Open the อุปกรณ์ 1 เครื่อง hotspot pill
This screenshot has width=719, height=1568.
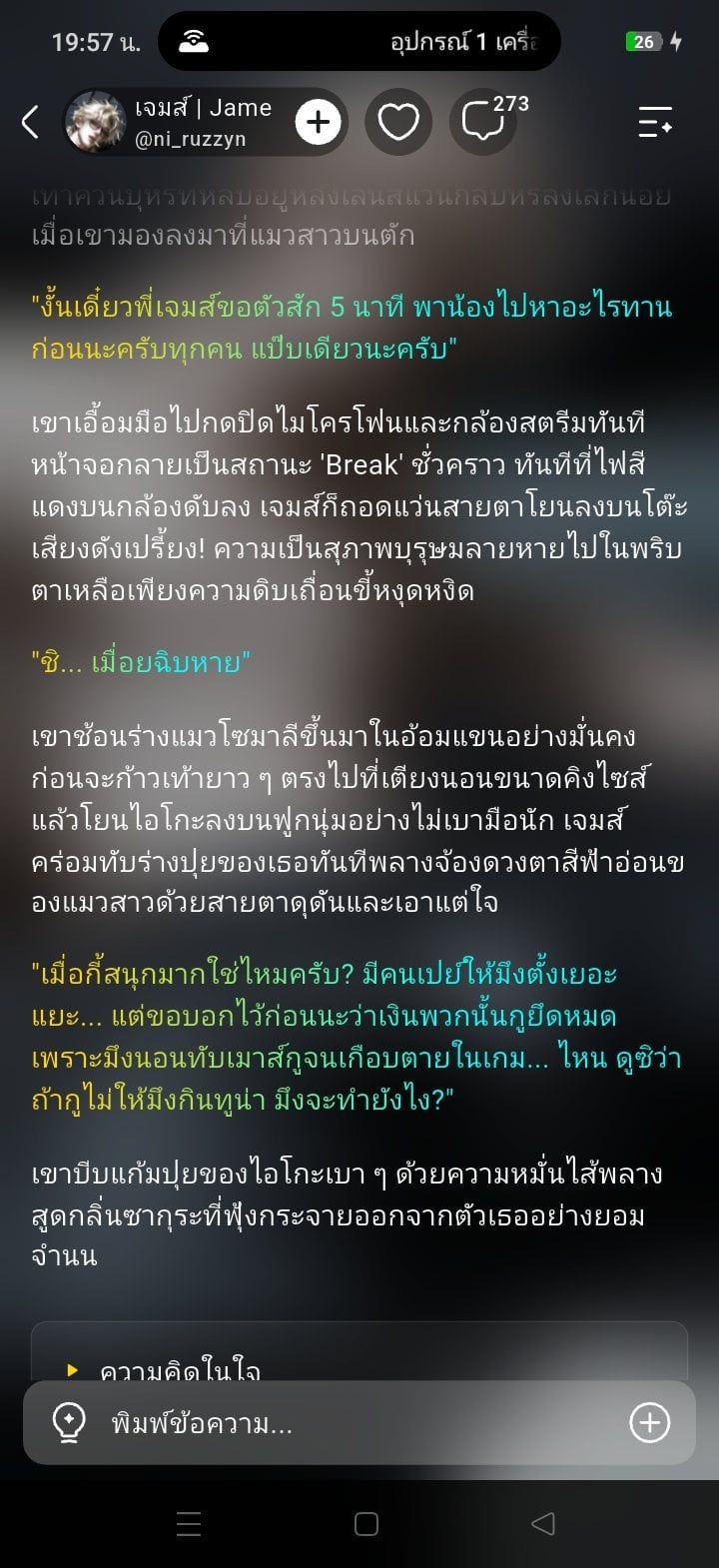coord(359,42)
